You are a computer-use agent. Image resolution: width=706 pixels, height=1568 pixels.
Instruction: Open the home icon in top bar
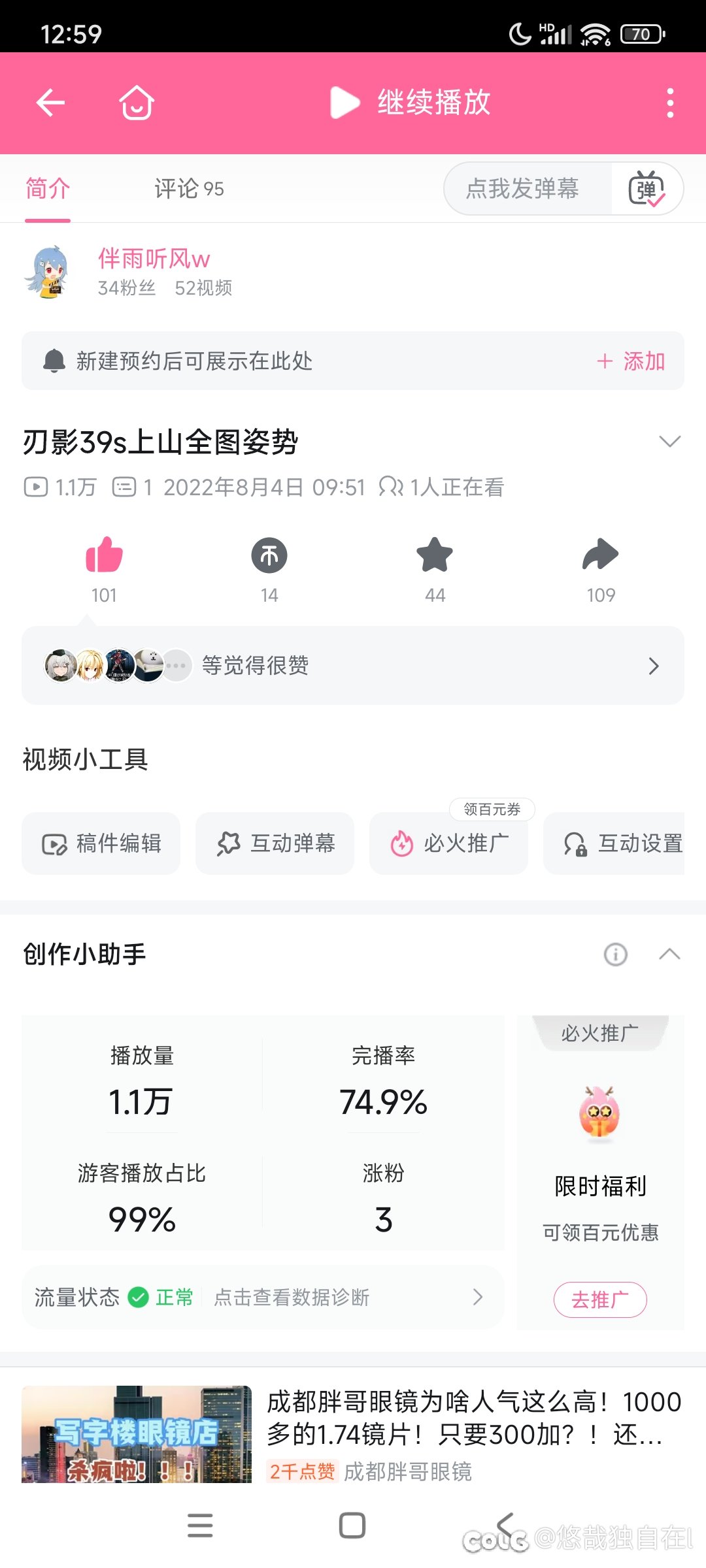[x=137, y=103]
